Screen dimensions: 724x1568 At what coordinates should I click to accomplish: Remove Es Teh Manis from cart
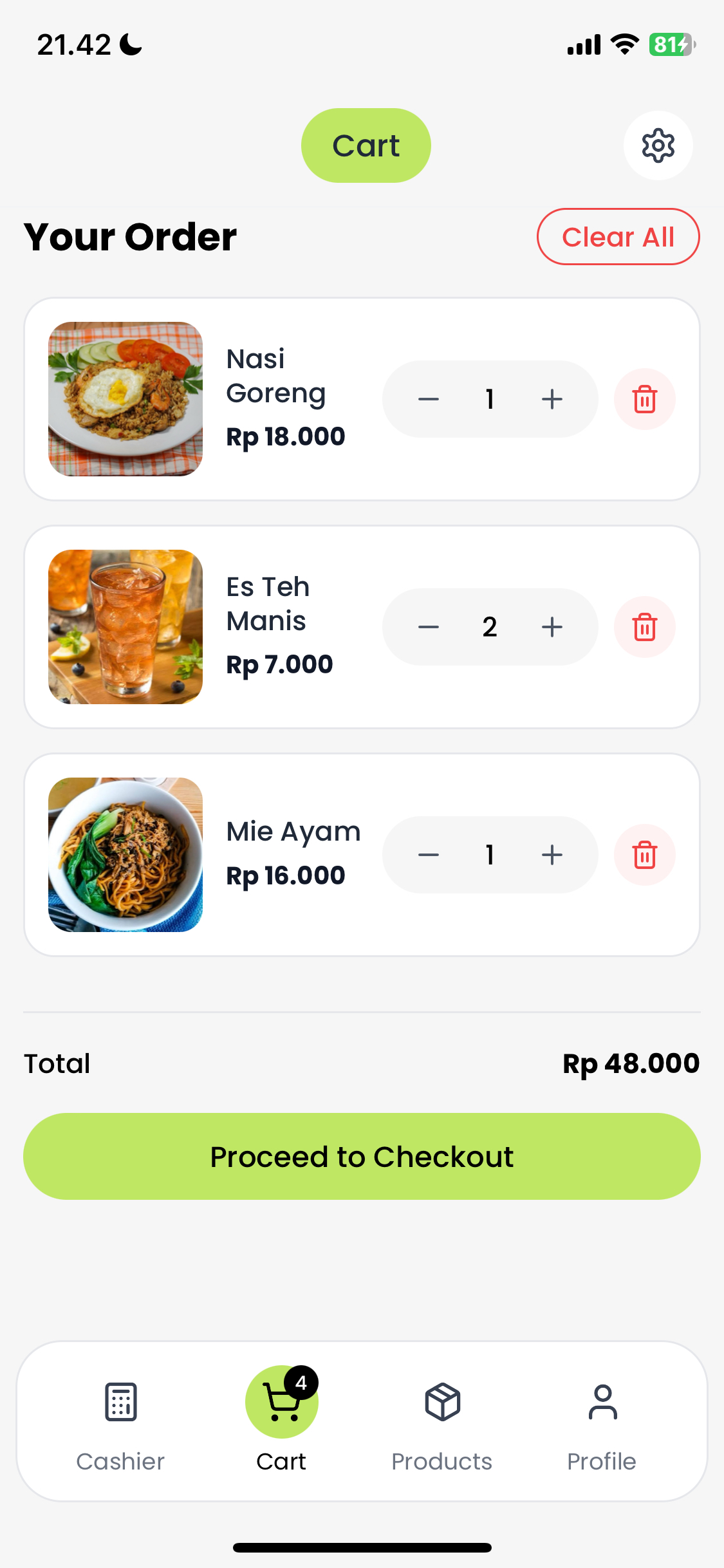tap(644, 627)
